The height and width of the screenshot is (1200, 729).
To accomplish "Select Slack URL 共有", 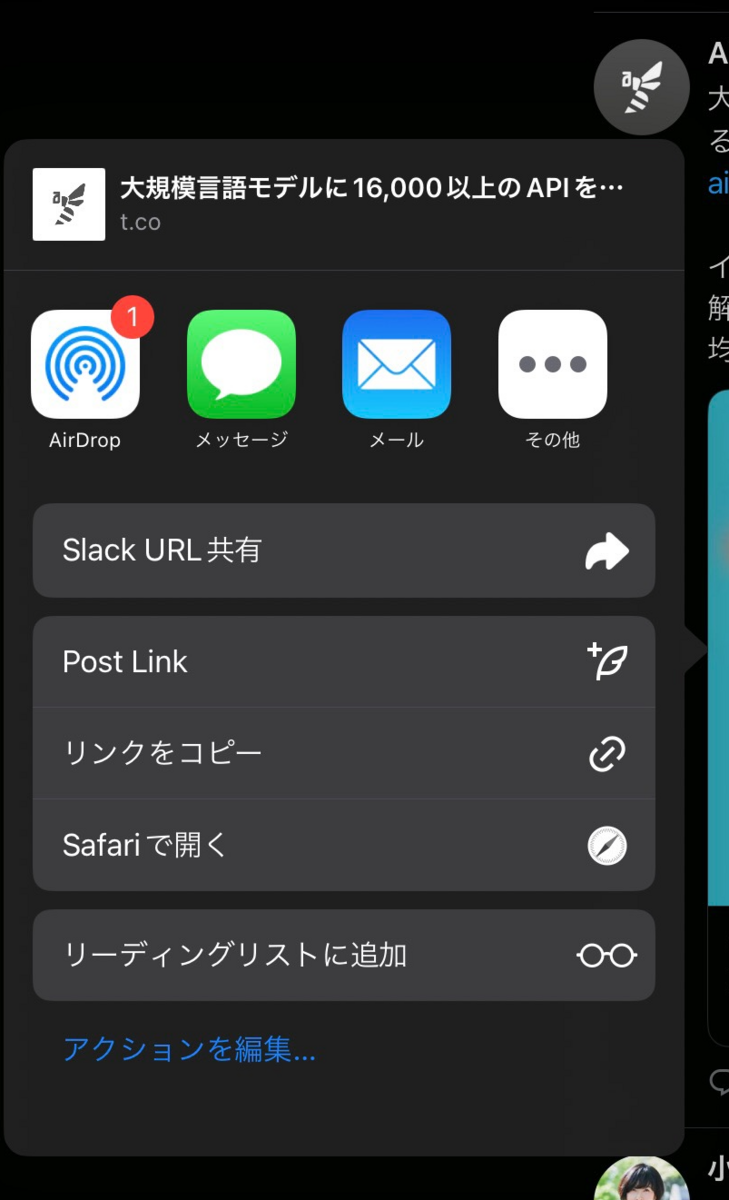I will pyautogui.click(x=343, y=551).
